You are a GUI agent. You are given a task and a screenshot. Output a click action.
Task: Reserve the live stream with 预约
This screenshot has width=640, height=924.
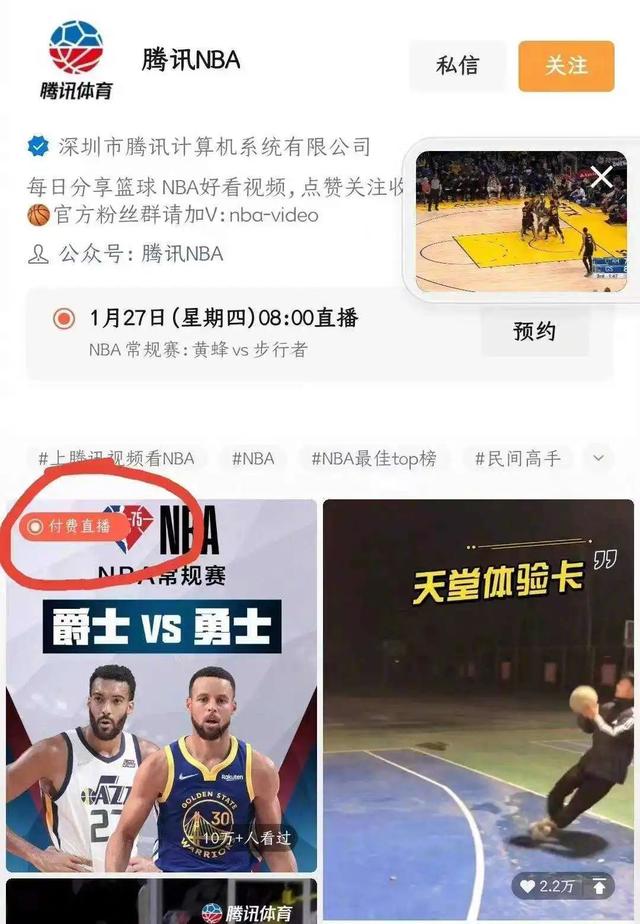(x=534, y=332)
